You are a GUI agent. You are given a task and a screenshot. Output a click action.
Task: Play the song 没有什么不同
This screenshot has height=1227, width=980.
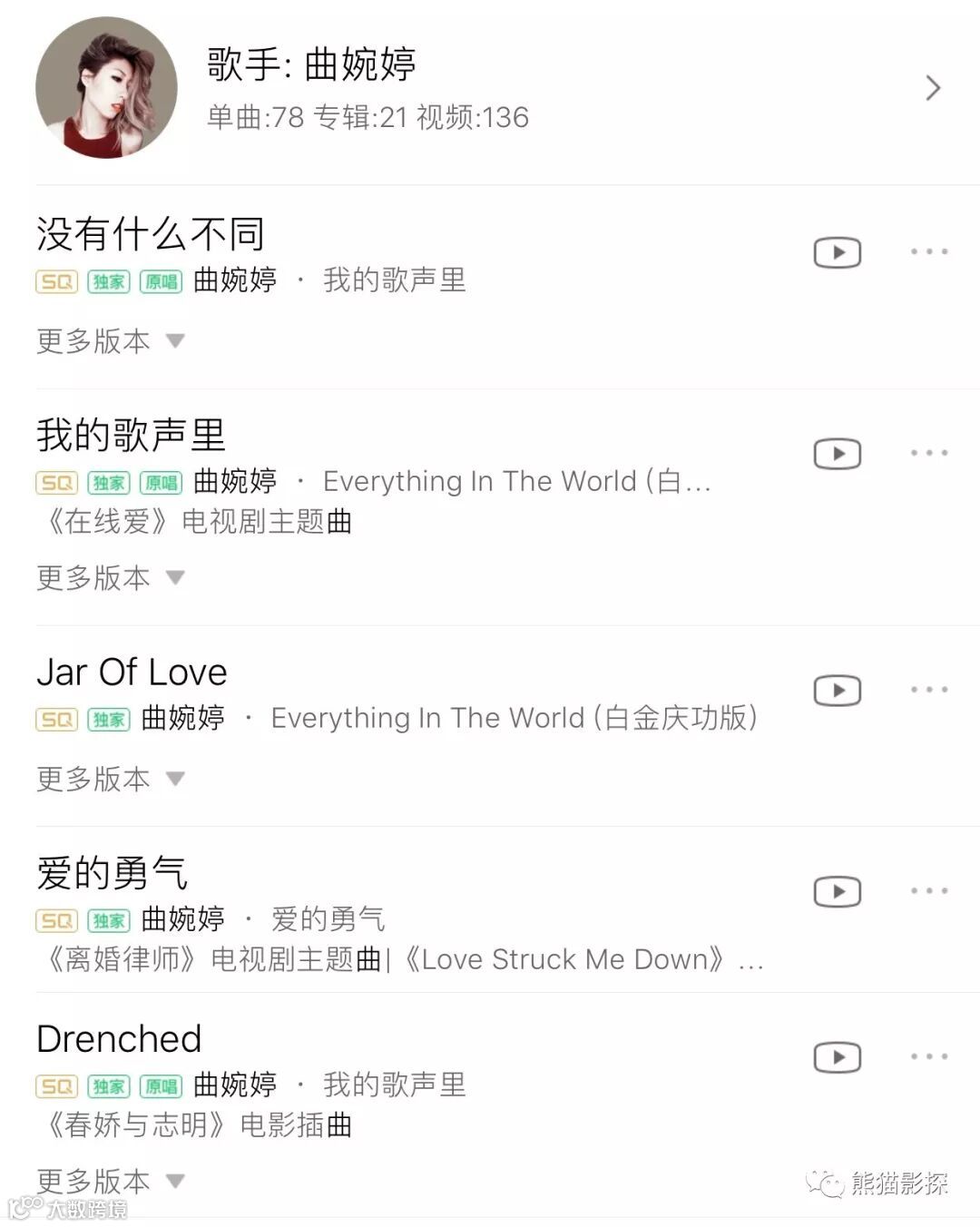[150, 234]
